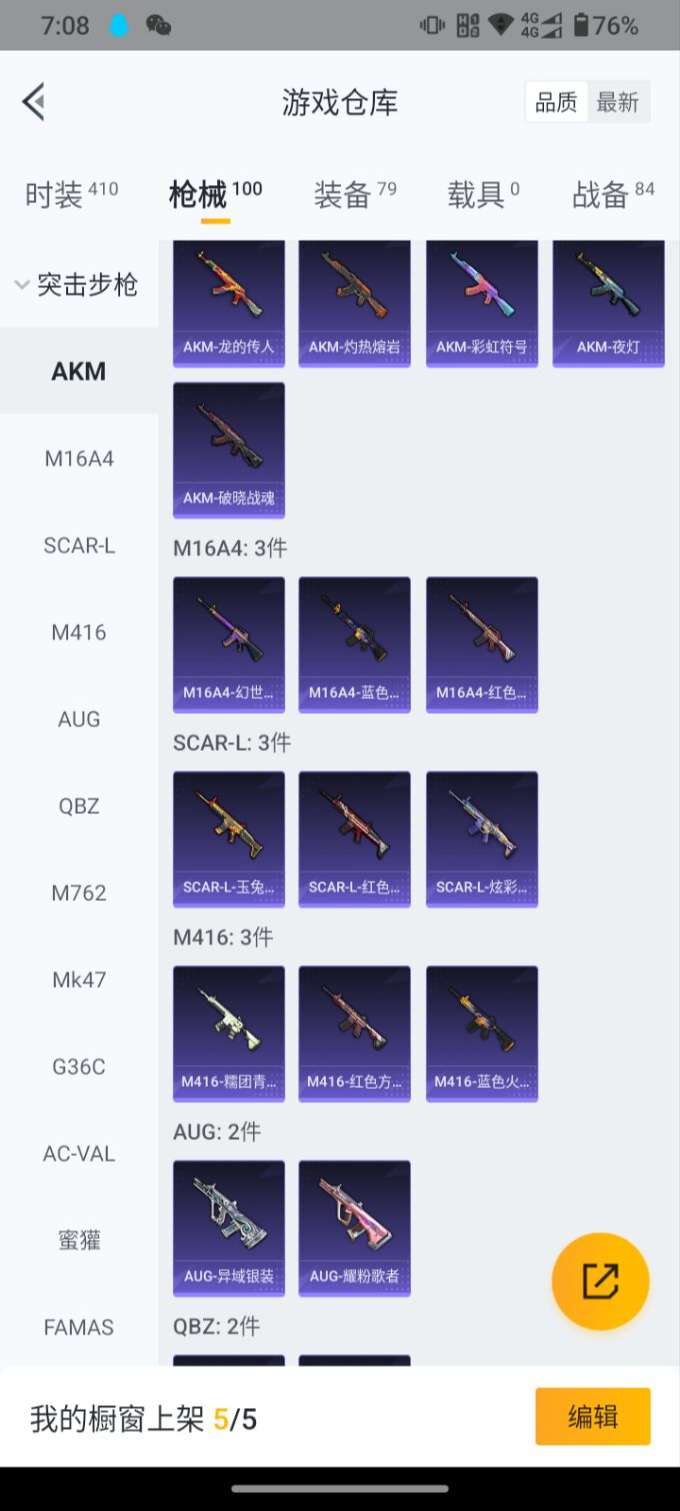680x1511 pixels.
Task: Sort by 品质 (quality)
Action: [x=556, y=102]
